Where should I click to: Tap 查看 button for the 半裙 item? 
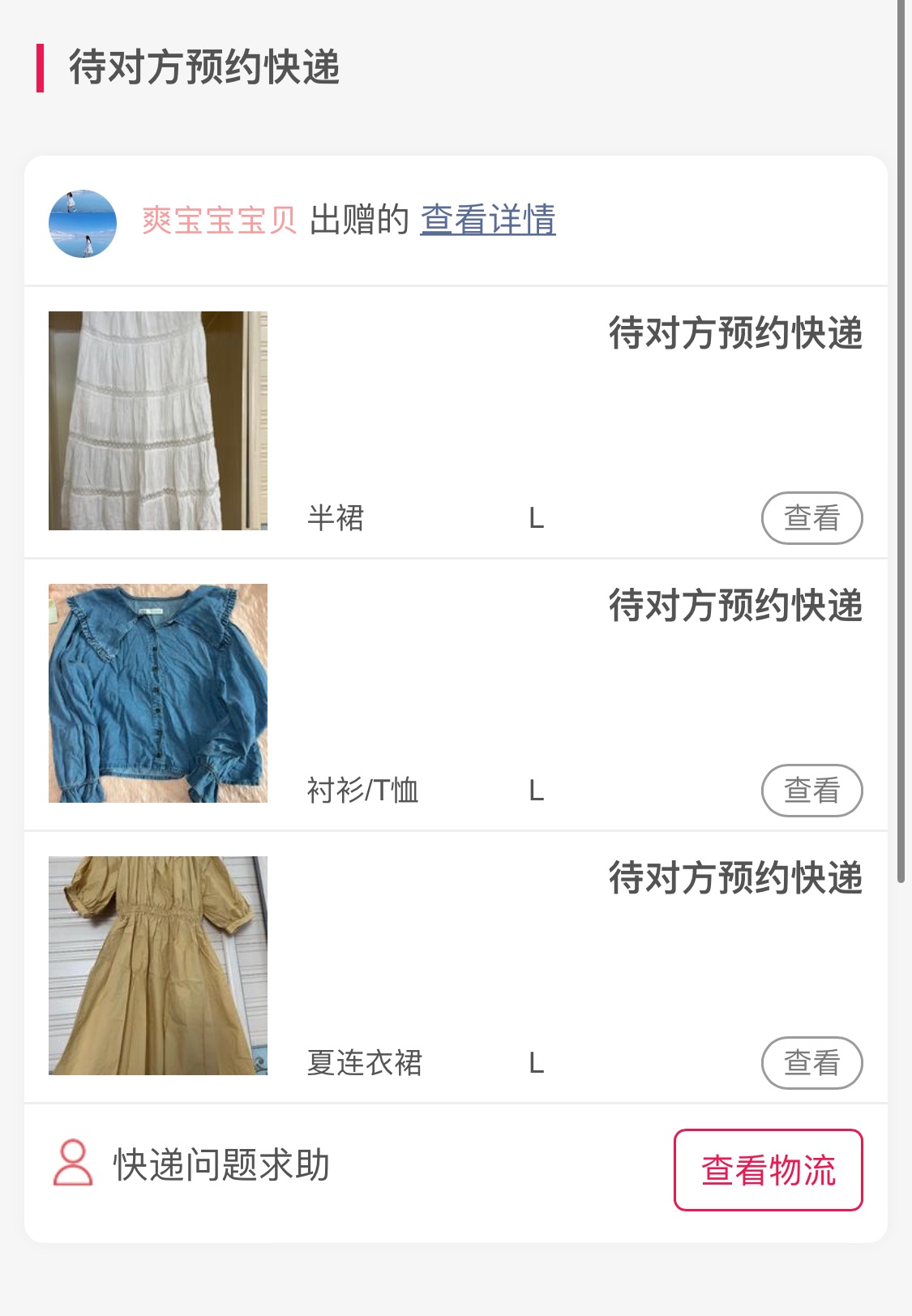pos(811,518)
